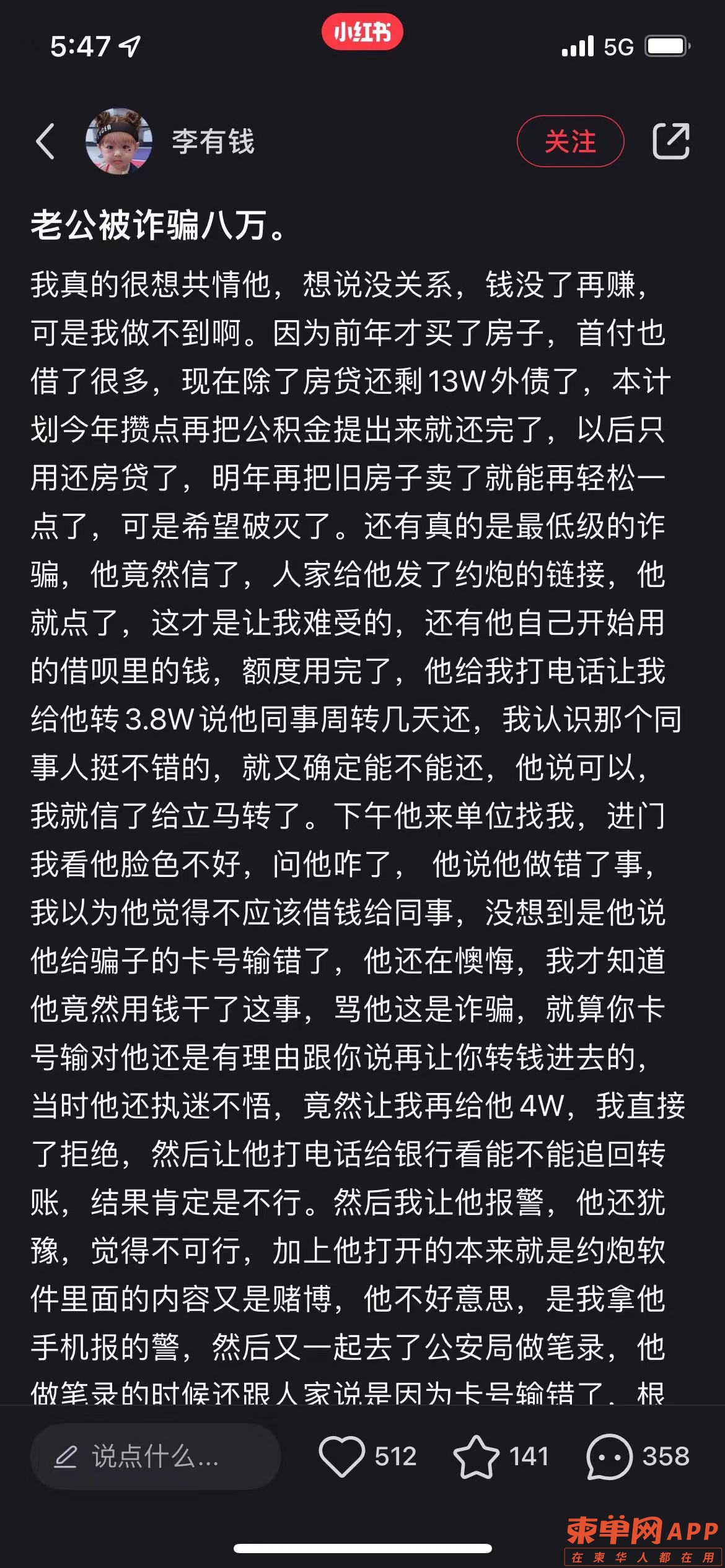Tap the 说点什么 comment box
Viewport: 725px width, 1568px height.
[x=155, y=1457]
